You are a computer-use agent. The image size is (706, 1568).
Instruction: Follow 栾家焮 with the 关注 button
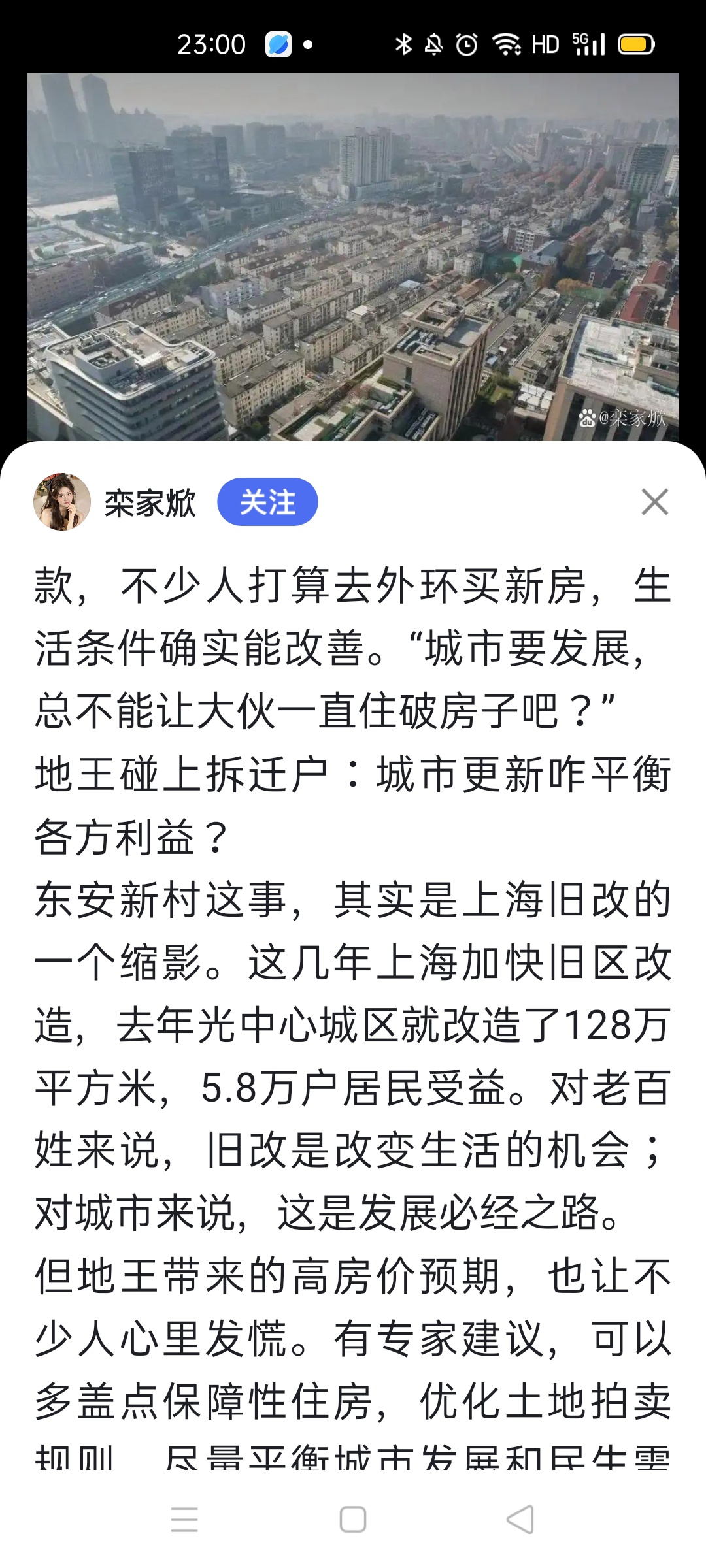pyautogui.click(x=267, y=502)
